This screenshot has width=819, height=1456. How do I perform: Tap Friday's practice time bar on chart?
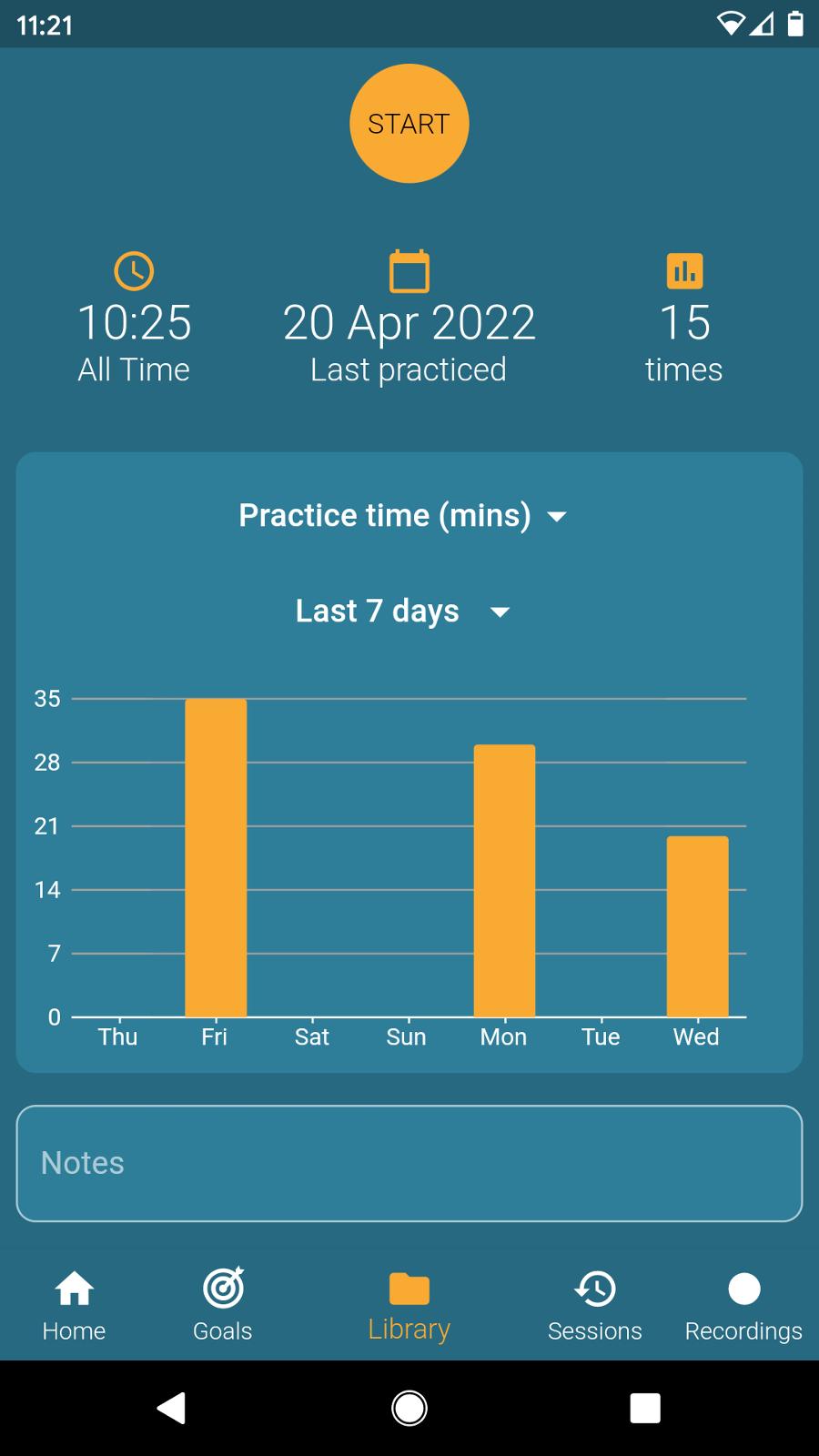(x=216, y=855)
